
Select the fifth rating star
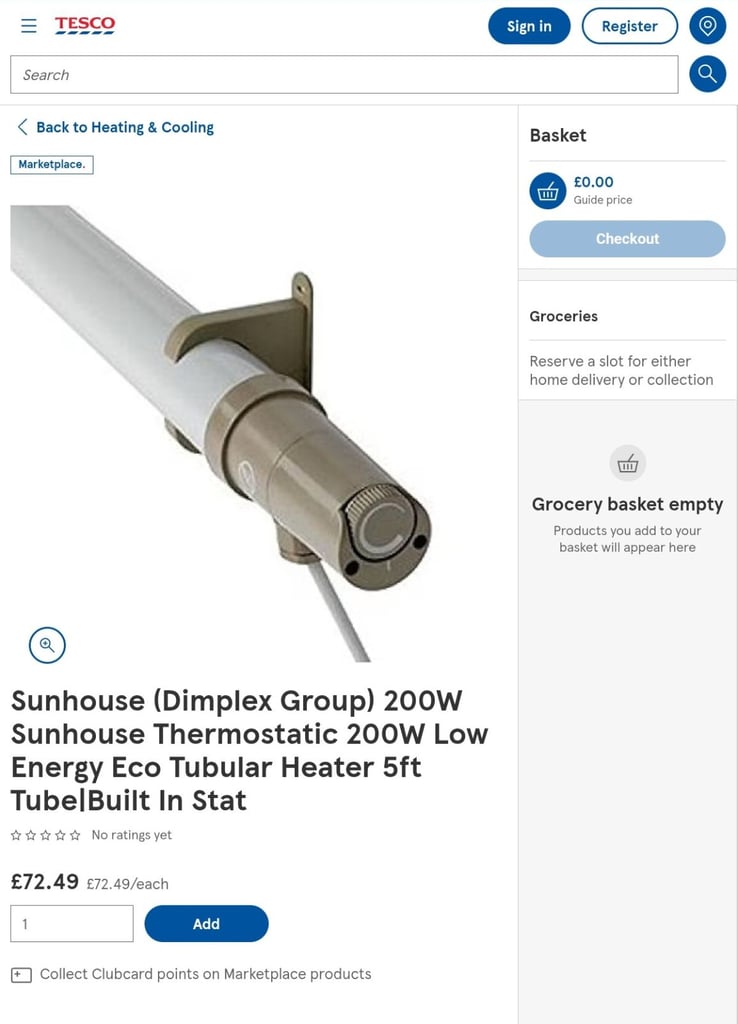[x=75, y=835]
